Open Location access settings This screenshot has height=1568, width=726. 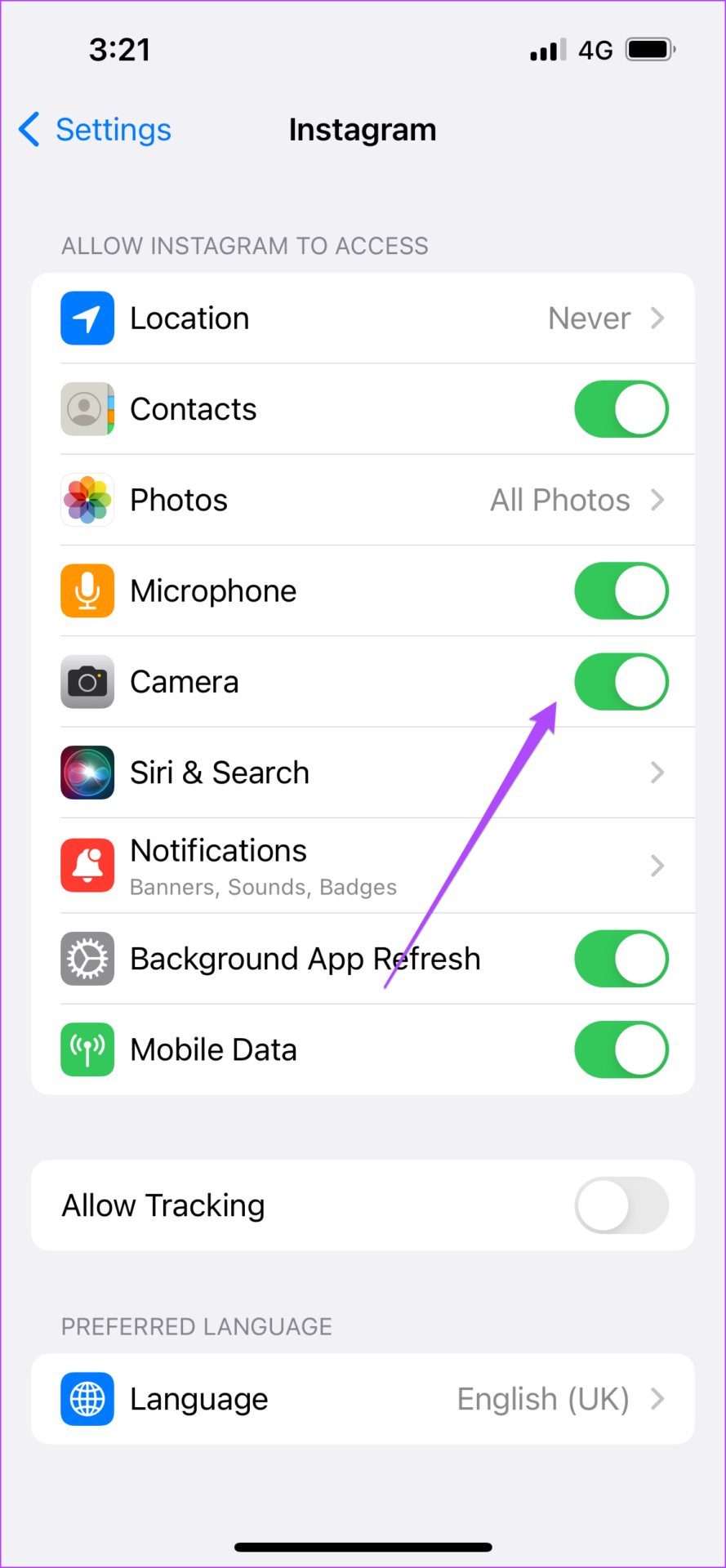pos(363,318)
